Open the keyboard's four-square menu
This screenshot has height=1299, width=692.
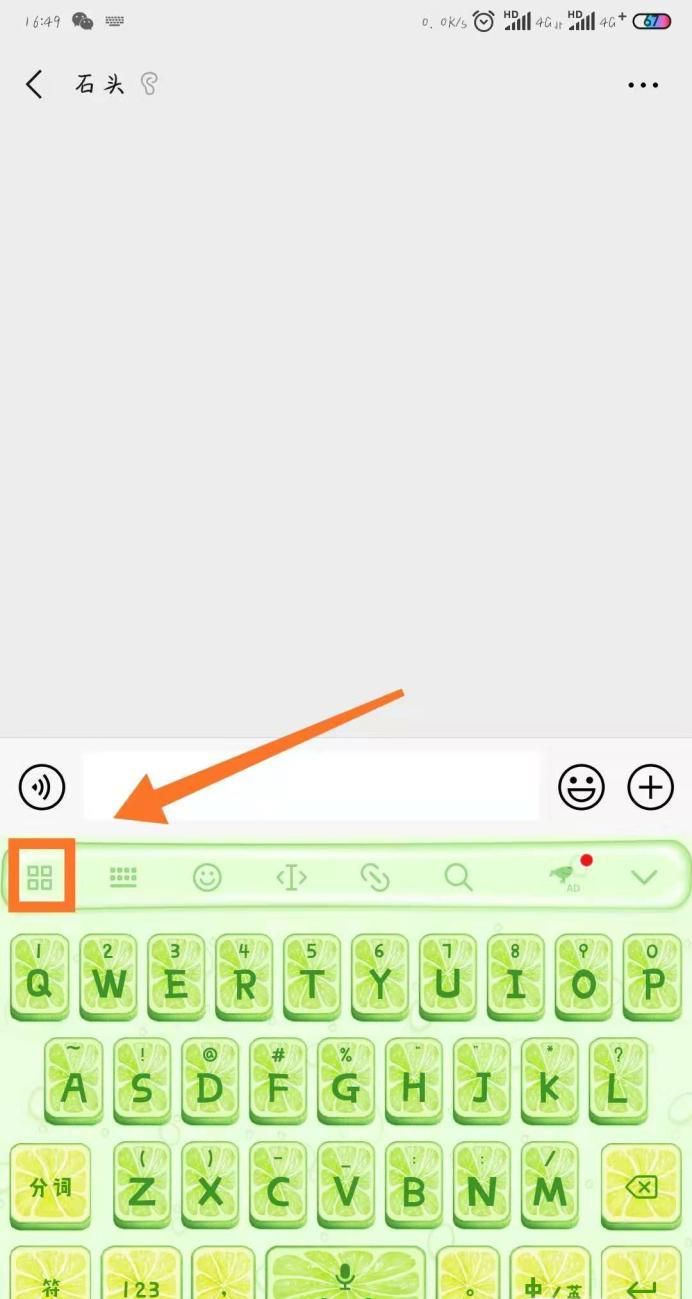[40, 878]
